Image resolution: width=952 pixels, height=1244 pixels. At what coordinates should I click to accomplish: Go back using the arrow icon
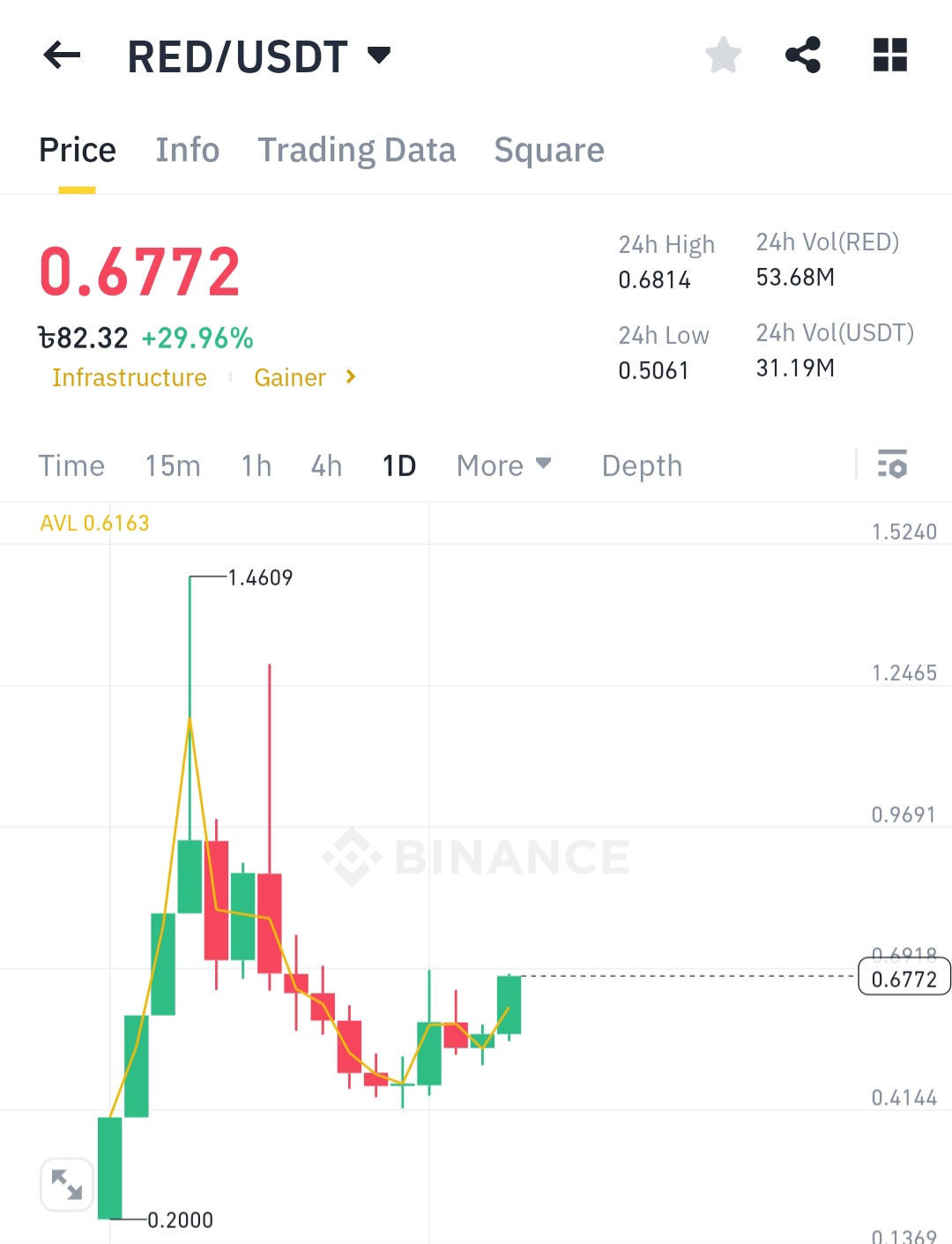pyautogui.click(x=62, y=56)
